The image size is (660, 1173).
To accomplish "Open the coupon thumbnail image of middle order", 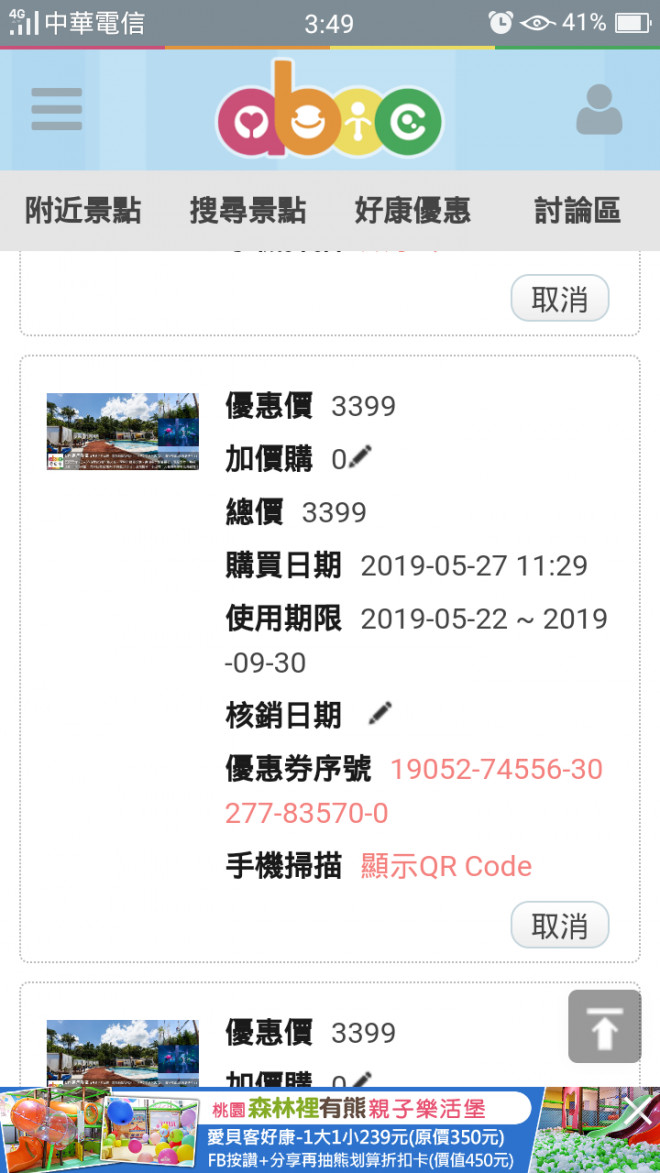I will [122, 431].
